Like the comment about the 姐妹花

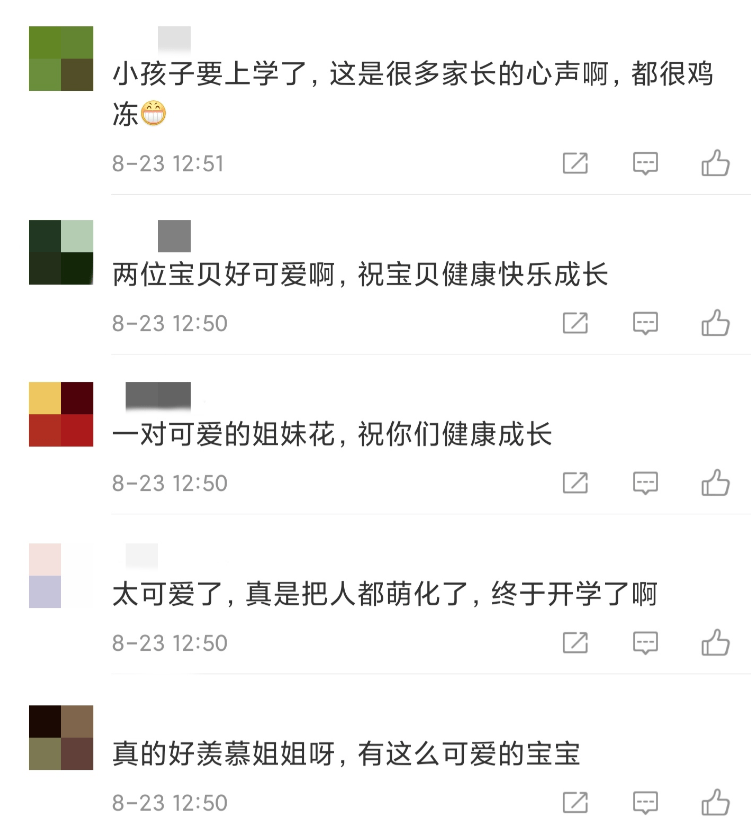[x=717, y=483]
